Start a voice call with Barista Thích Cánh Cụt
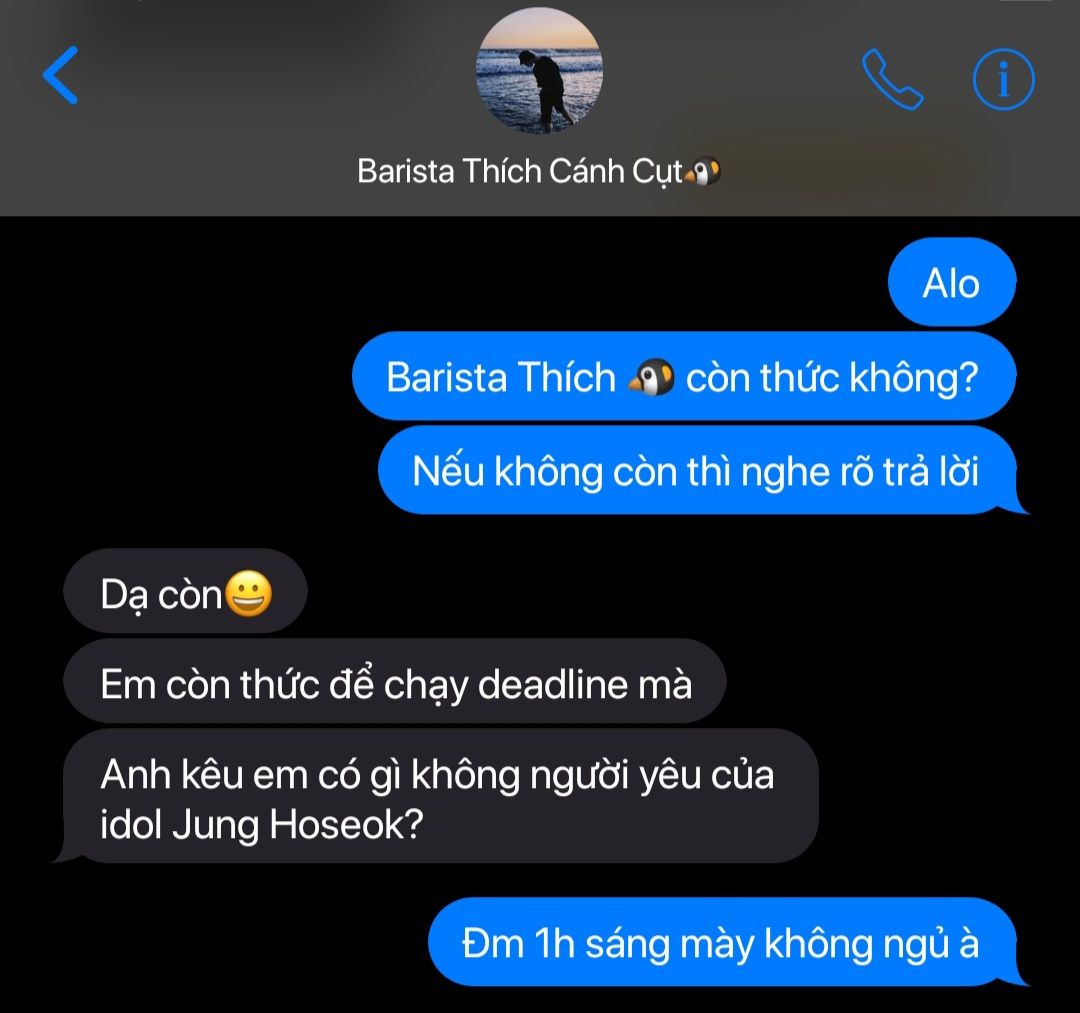Screen dimensions: 1080x1013 (x=892, y=80)
